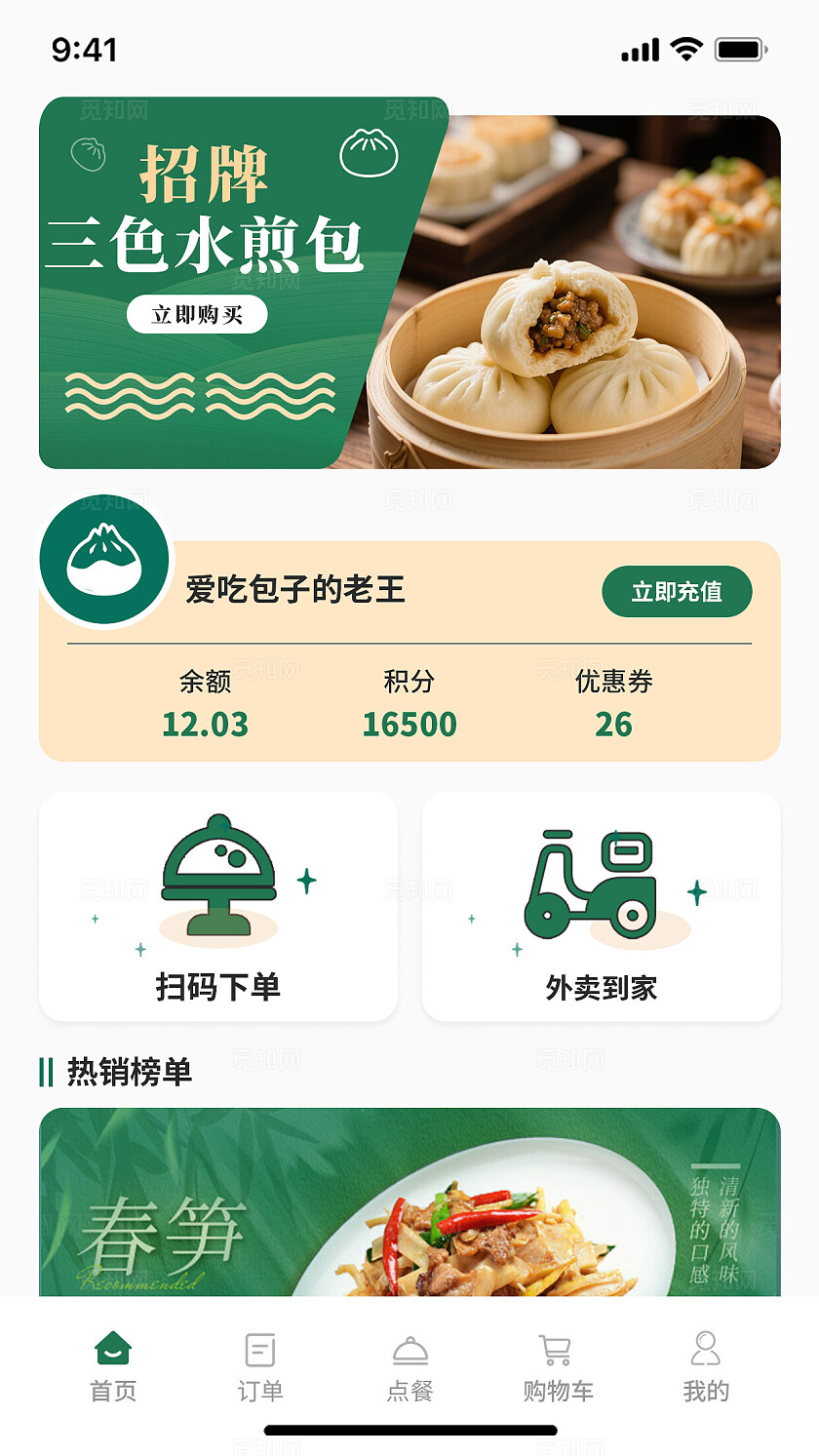Click the green bao bun avatar icon
The height and width of the screenshot is (1456, 819).
coord(102,561)
